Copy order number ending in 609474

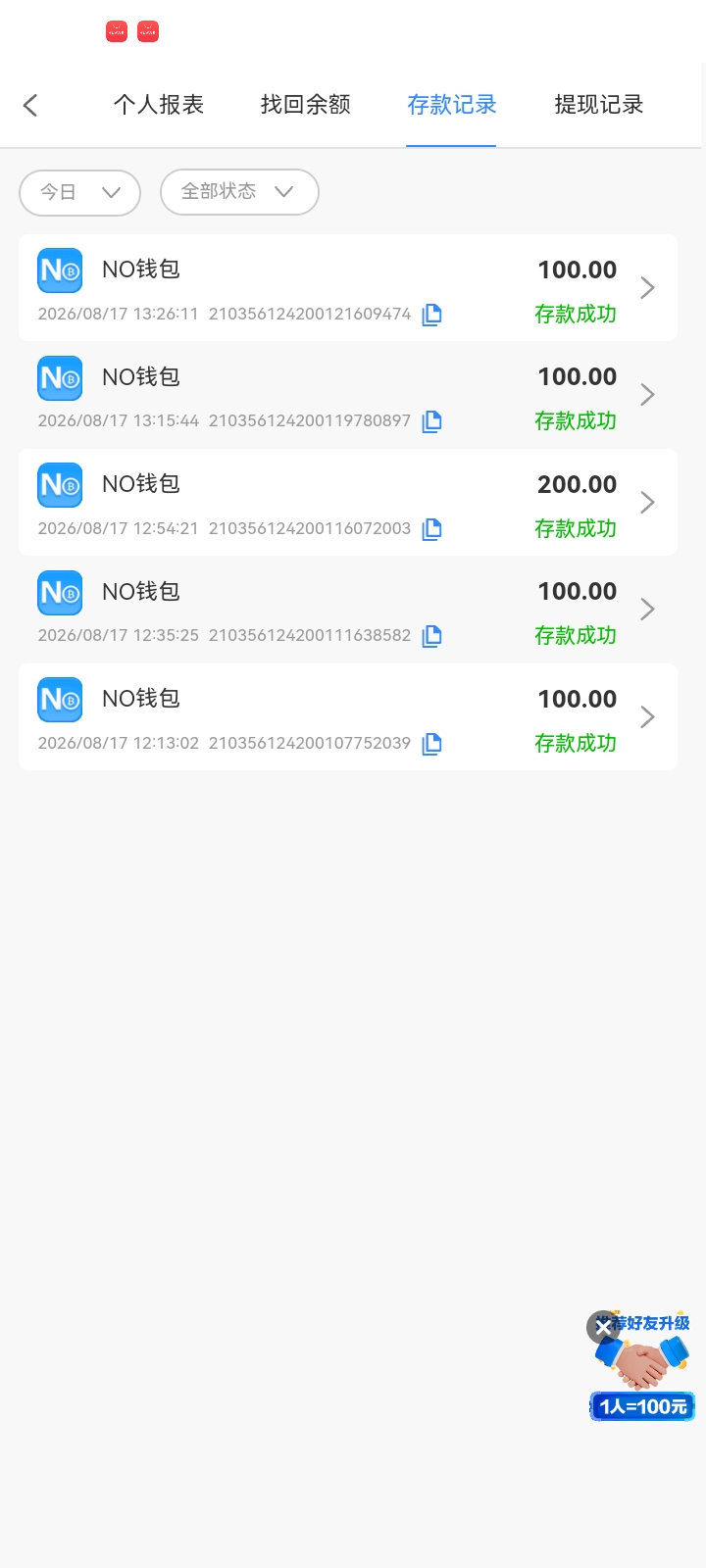coord(431,315)
